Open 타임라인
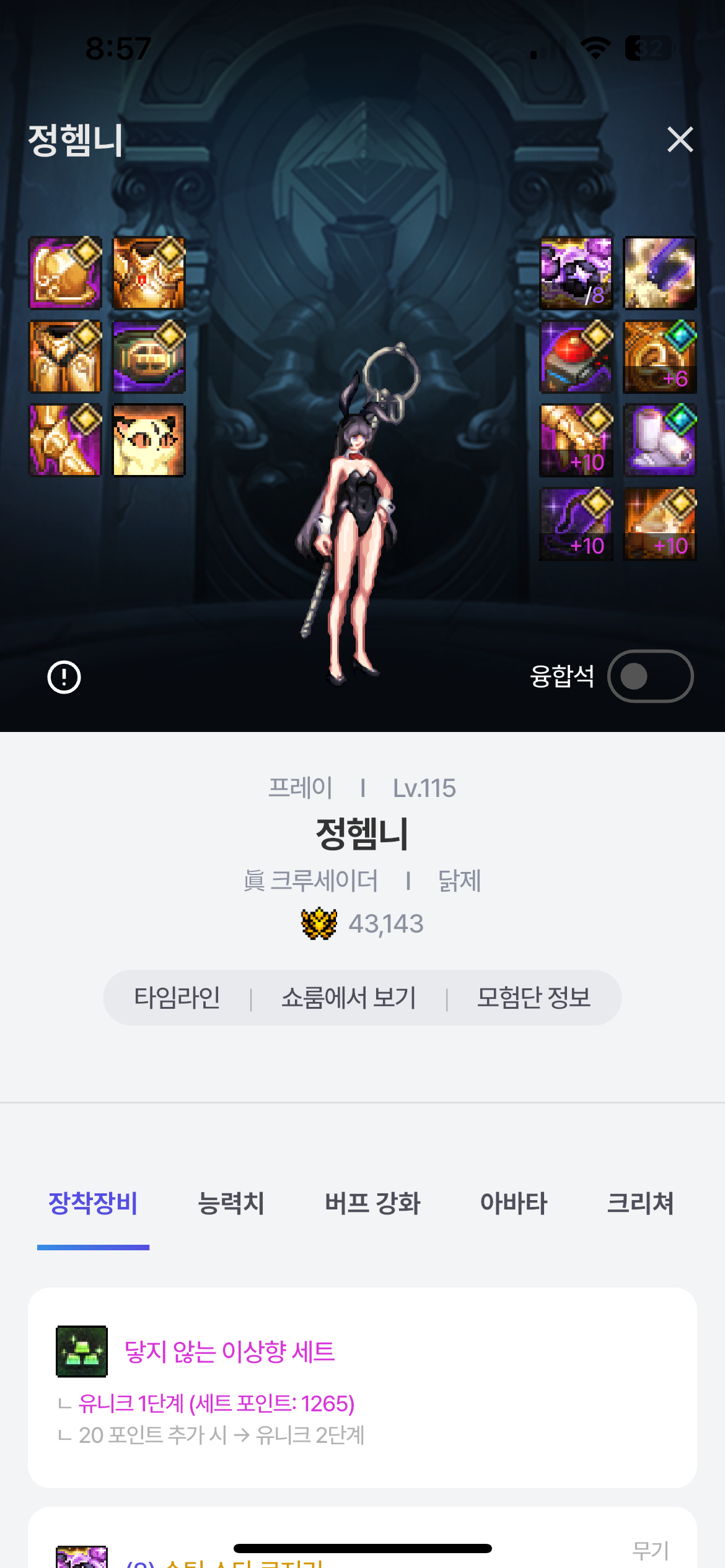 click(177, 998)
